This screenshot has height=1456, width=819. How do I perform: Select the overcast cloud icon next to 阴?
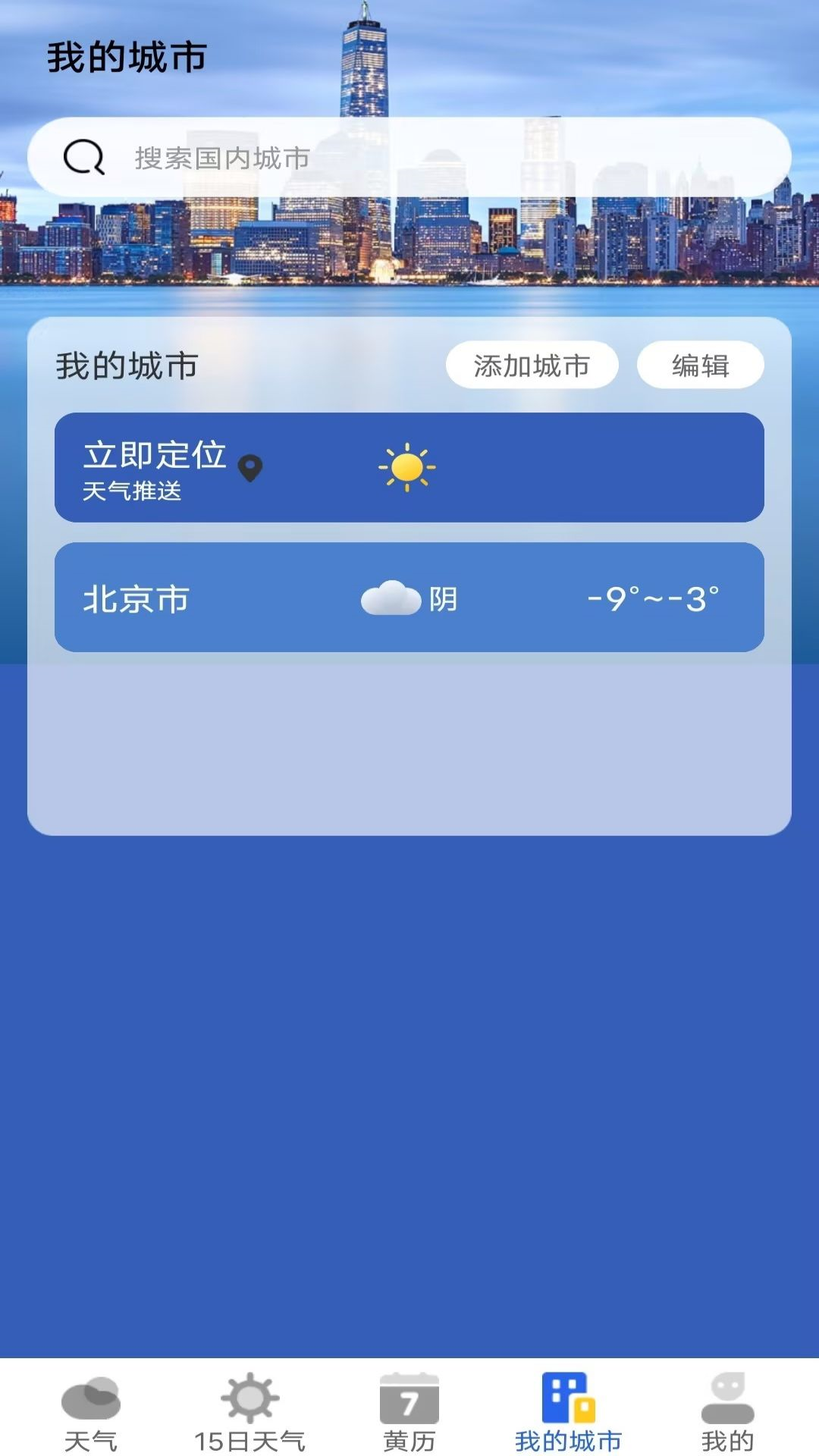pos(391,599)
